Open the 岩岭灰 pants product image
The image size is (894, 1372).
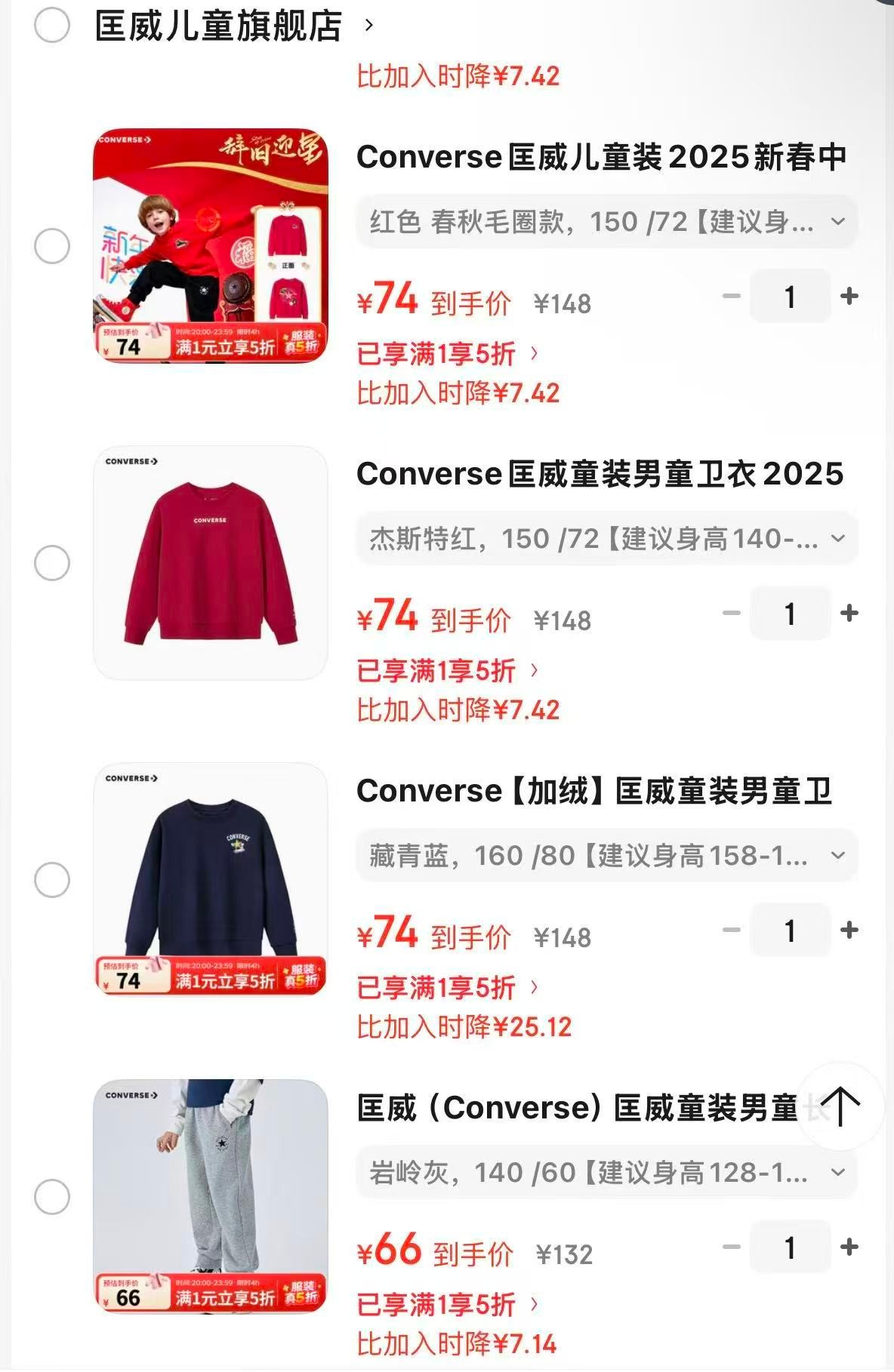click(x=211, y=1196)
